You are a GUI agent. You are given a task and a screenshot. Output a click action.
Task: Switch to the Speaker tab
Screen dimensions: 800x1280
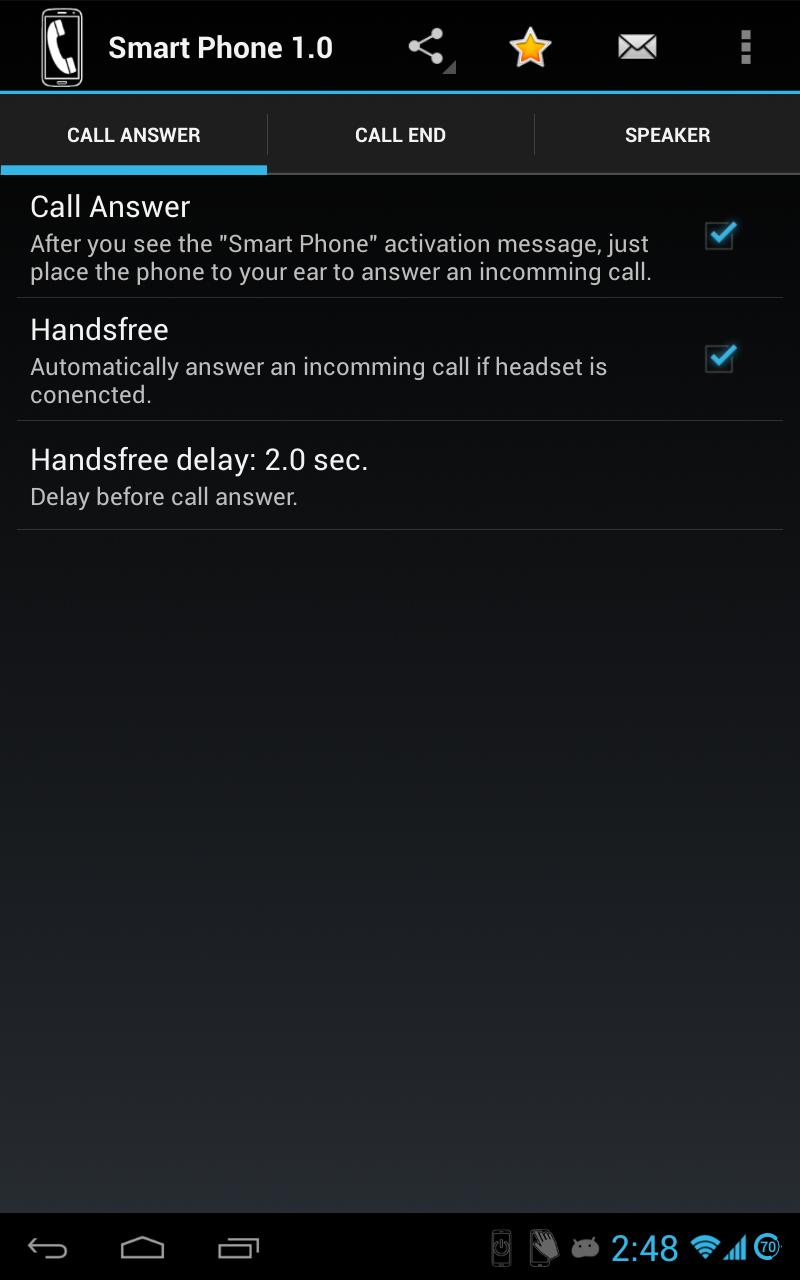tap(667, 135)
